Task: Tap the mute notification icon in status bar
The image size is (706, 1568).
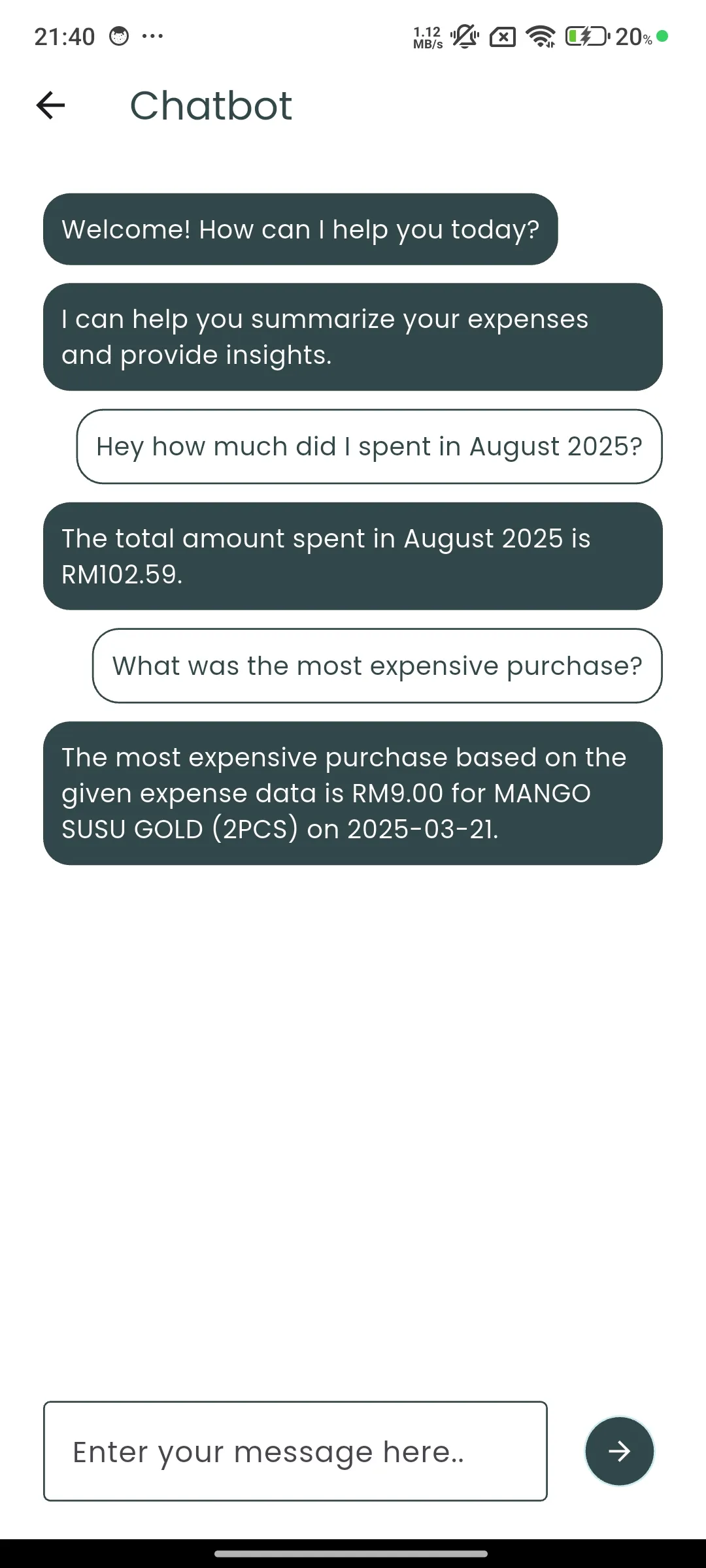Action: 465,37
